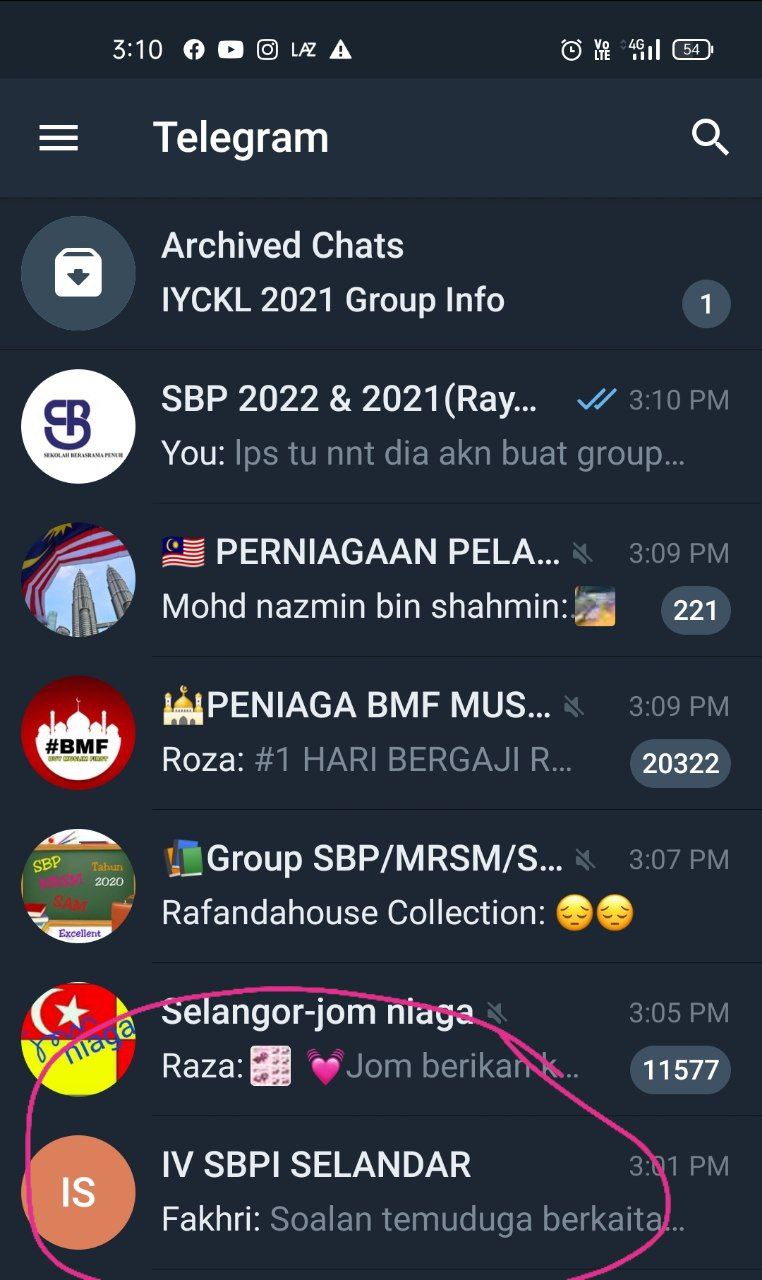The width and height of the screenshot is (762, 1280).
Task: Open the hamburger navigation menu
Action: click(x=59, y=138)
